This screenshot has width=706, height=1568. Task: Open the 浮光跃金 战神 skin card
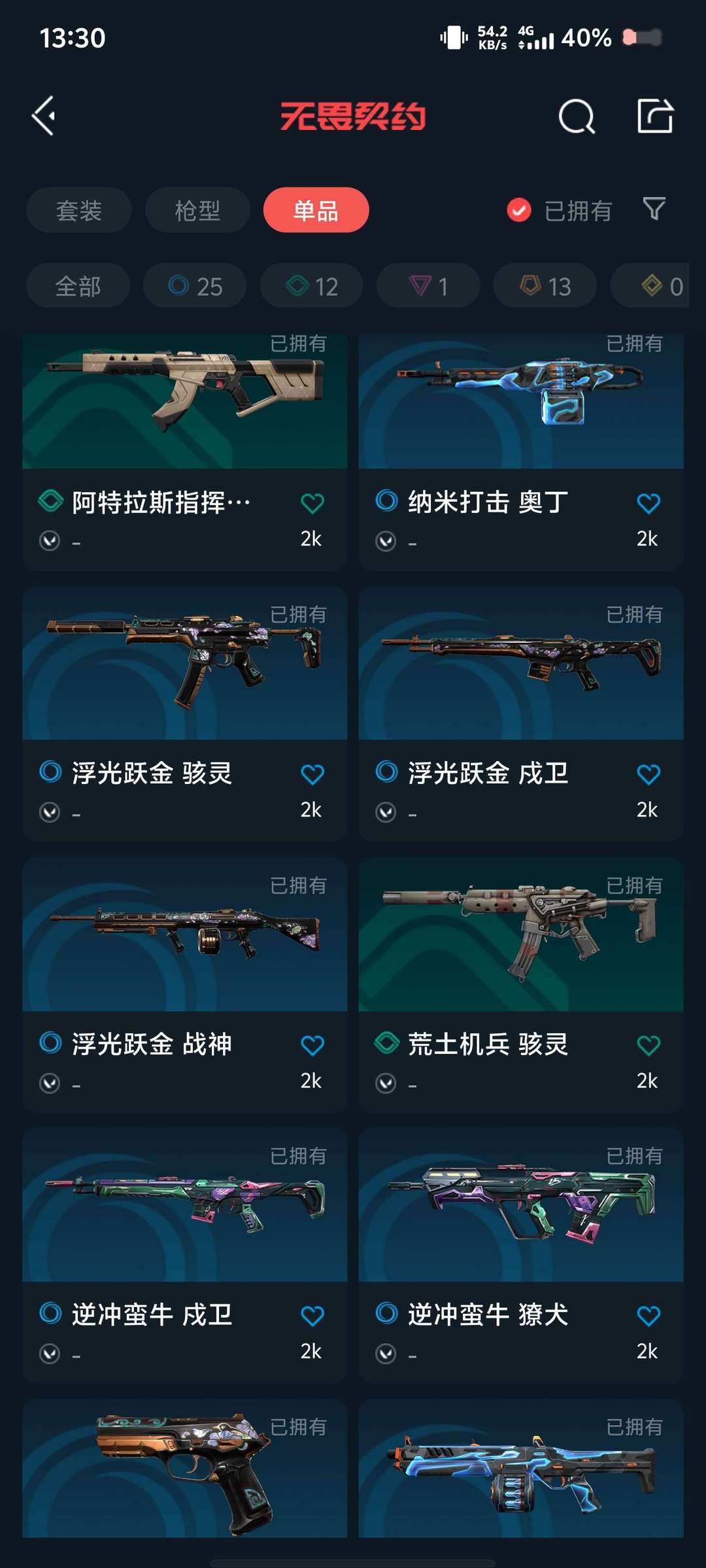pyautogui.click(x=185, y=985)
